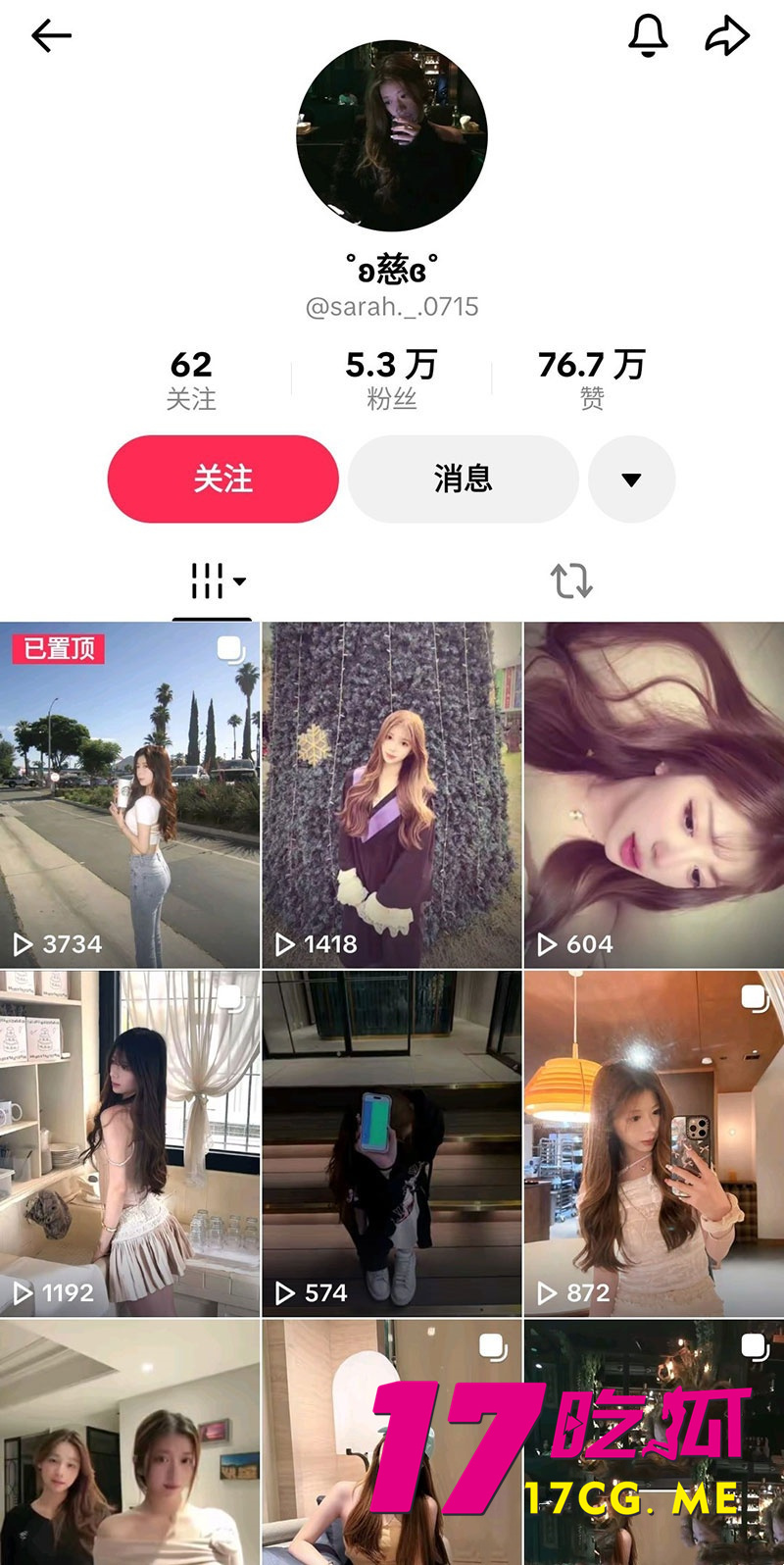This screenshot has height=1565, width=784.
Task: Expand the sort arrow beside the layout icon
Action: point(238,583)
